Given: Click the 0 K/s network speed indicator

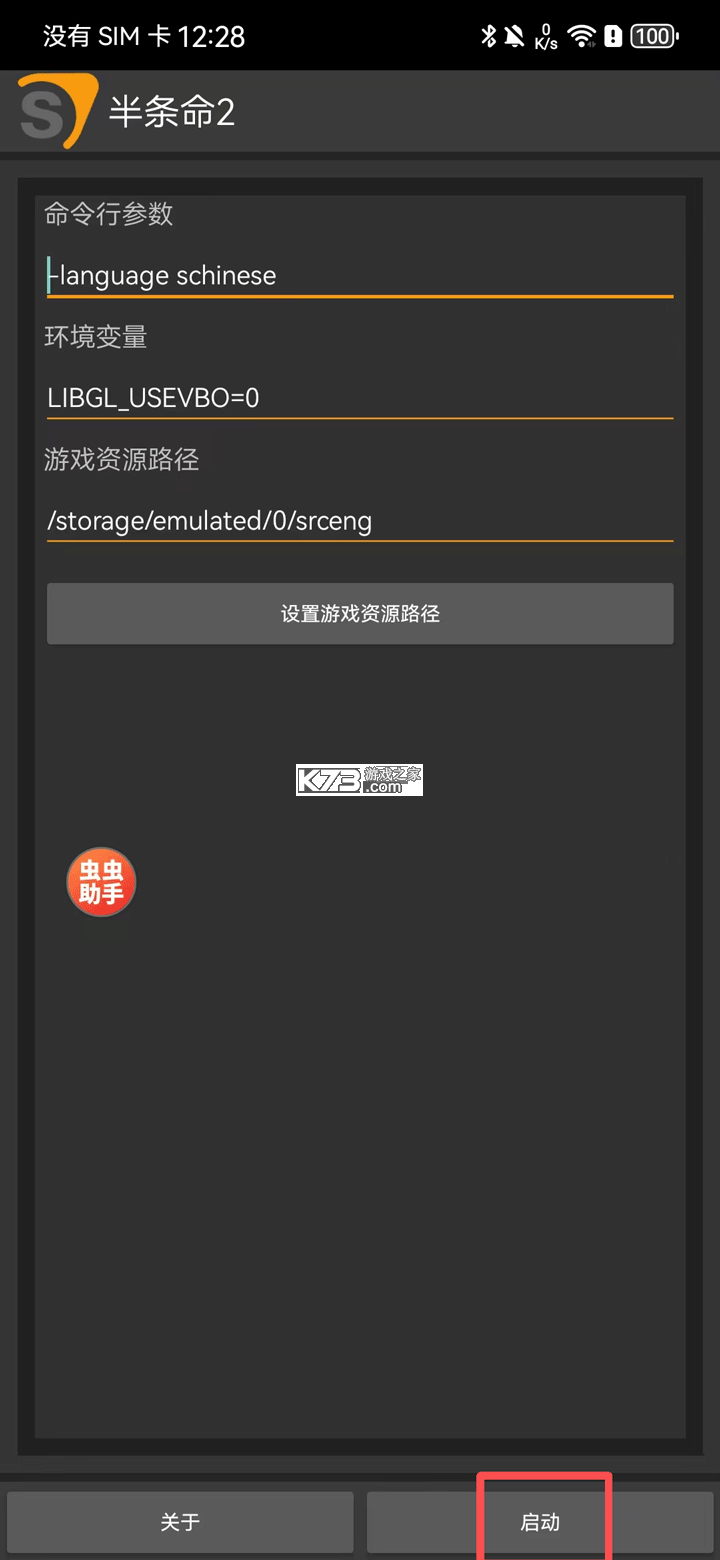Looking at the screenshot, I should point(544,36).
